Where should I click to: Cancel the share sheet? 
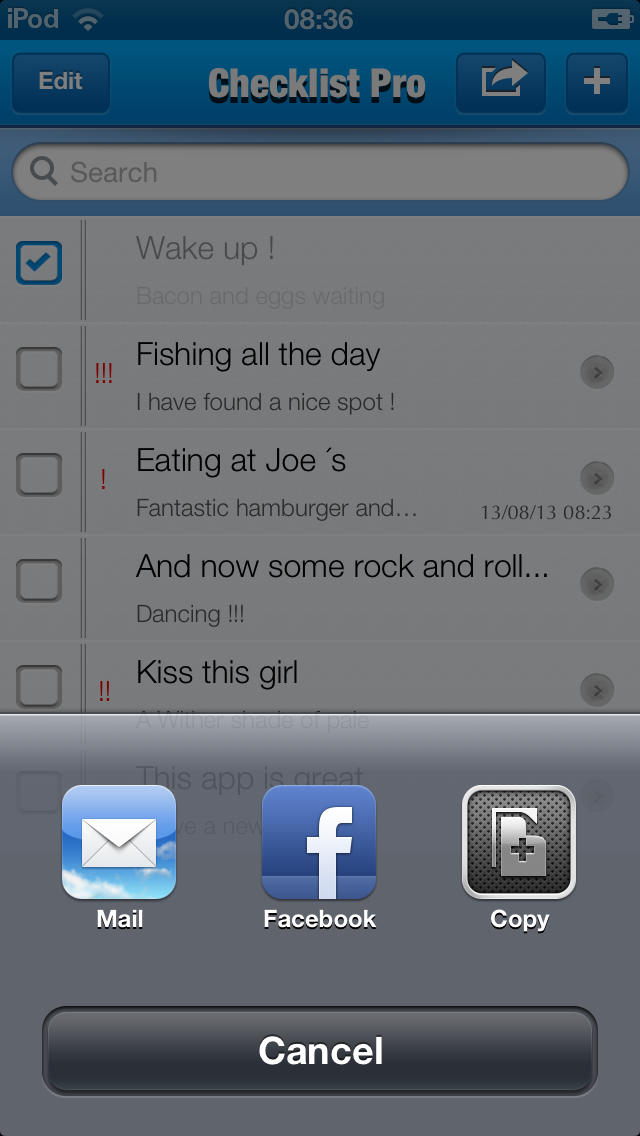click(x=320, y=1051)
